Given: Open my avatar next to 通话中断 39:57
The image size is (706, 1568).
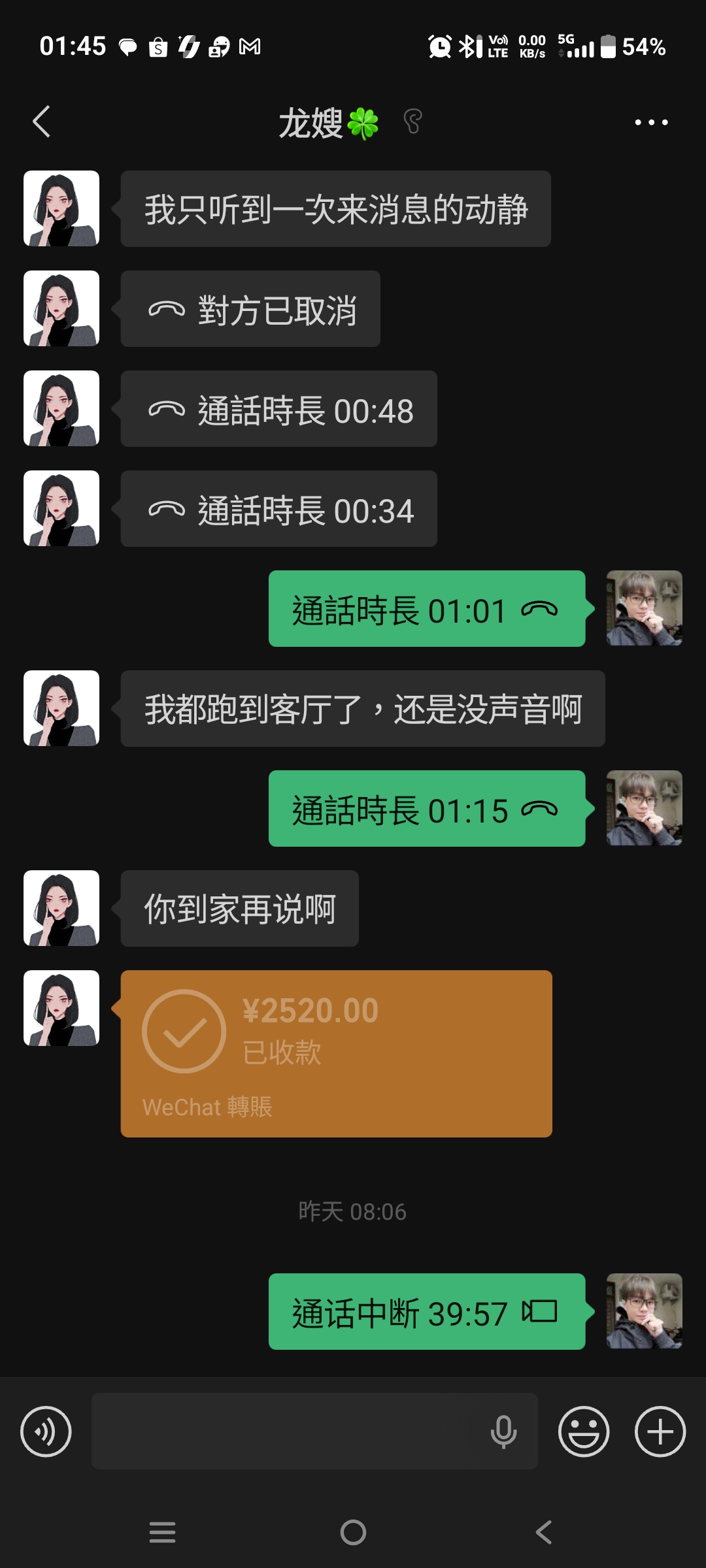Looking at the screenshot, I should click(x=645, y=1311).
